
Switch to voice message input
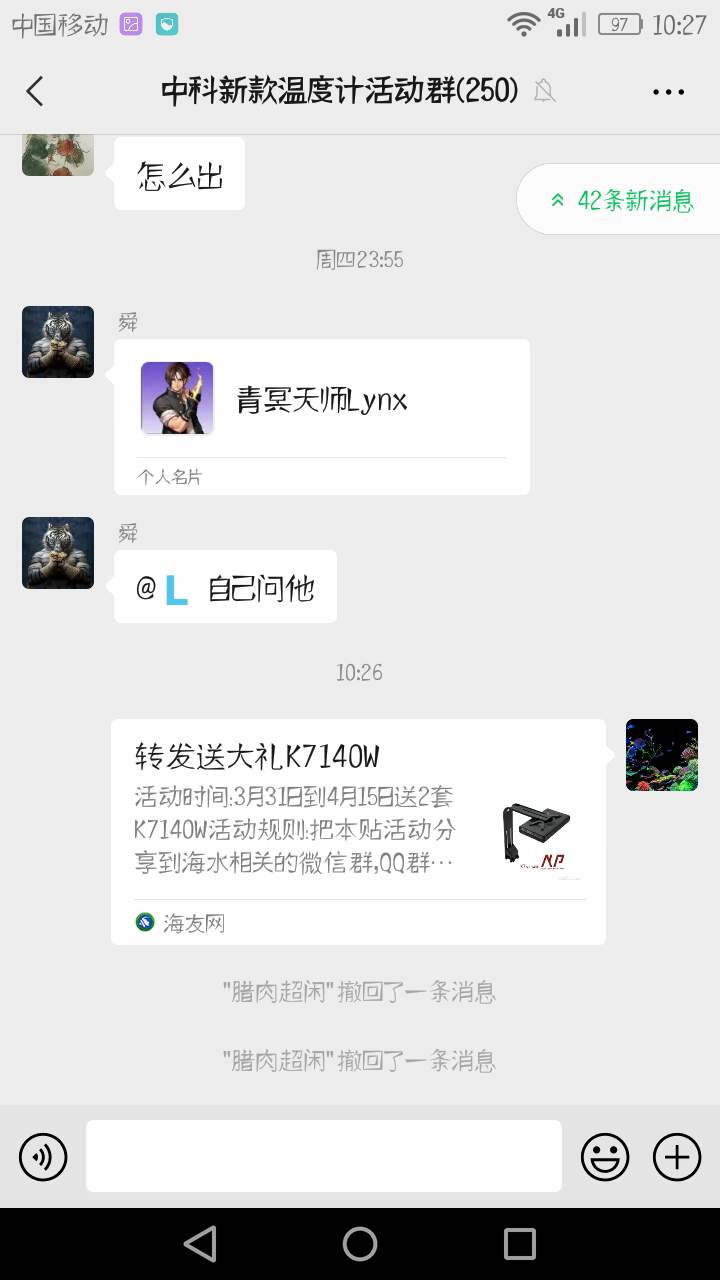click(43, 1157)
